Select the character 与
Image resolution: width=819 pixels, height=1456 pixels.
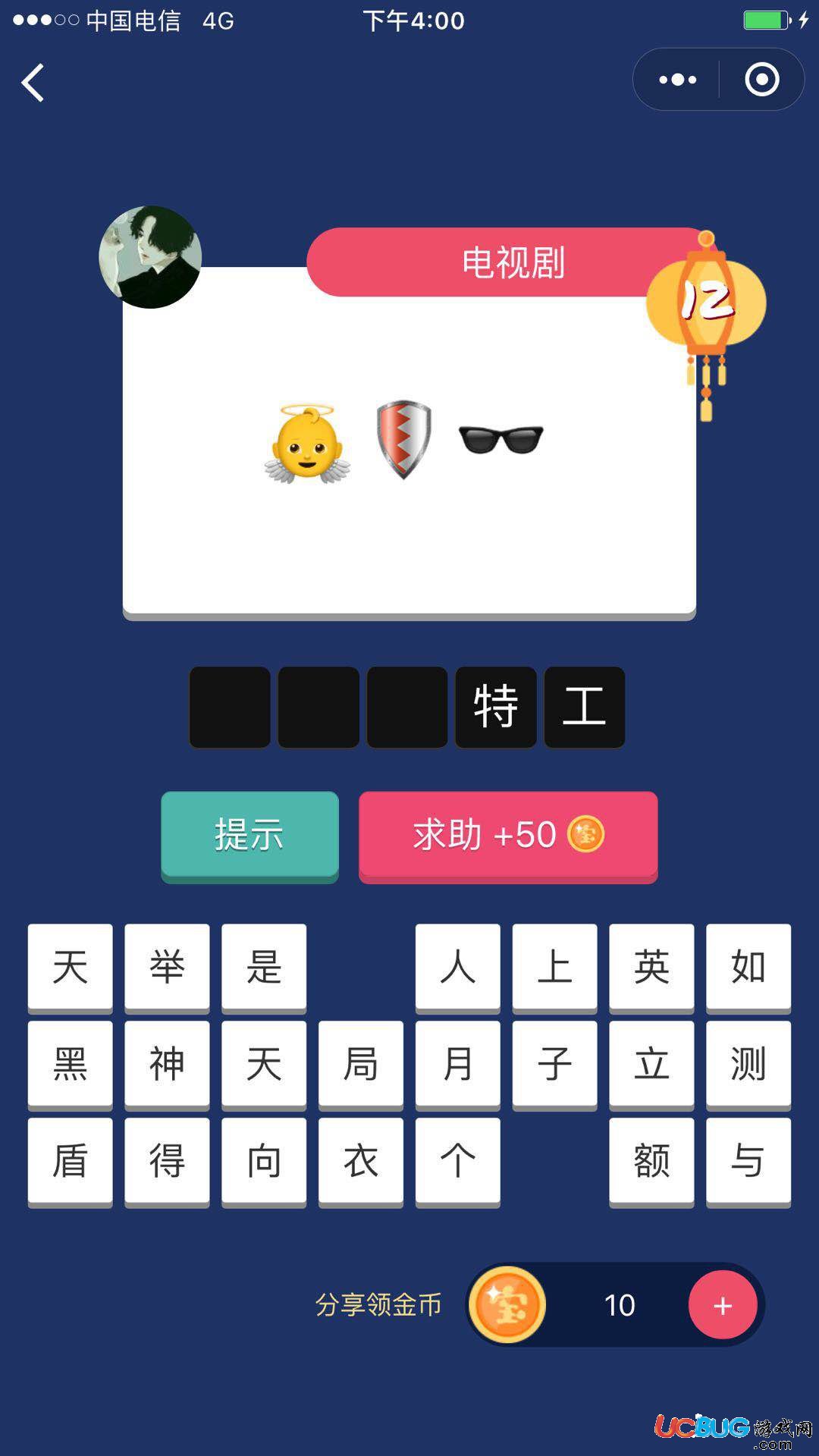tap(748, 1159)
